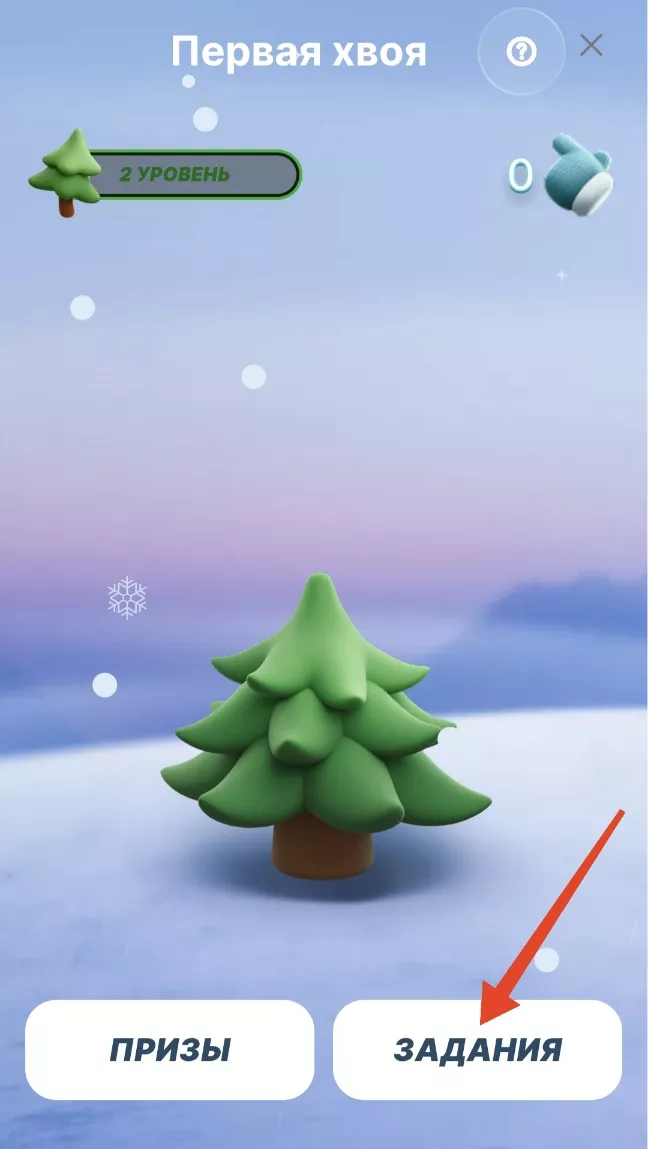648x1149 pixels.
Task: Open the Призы section
Action: (170, 1049)
